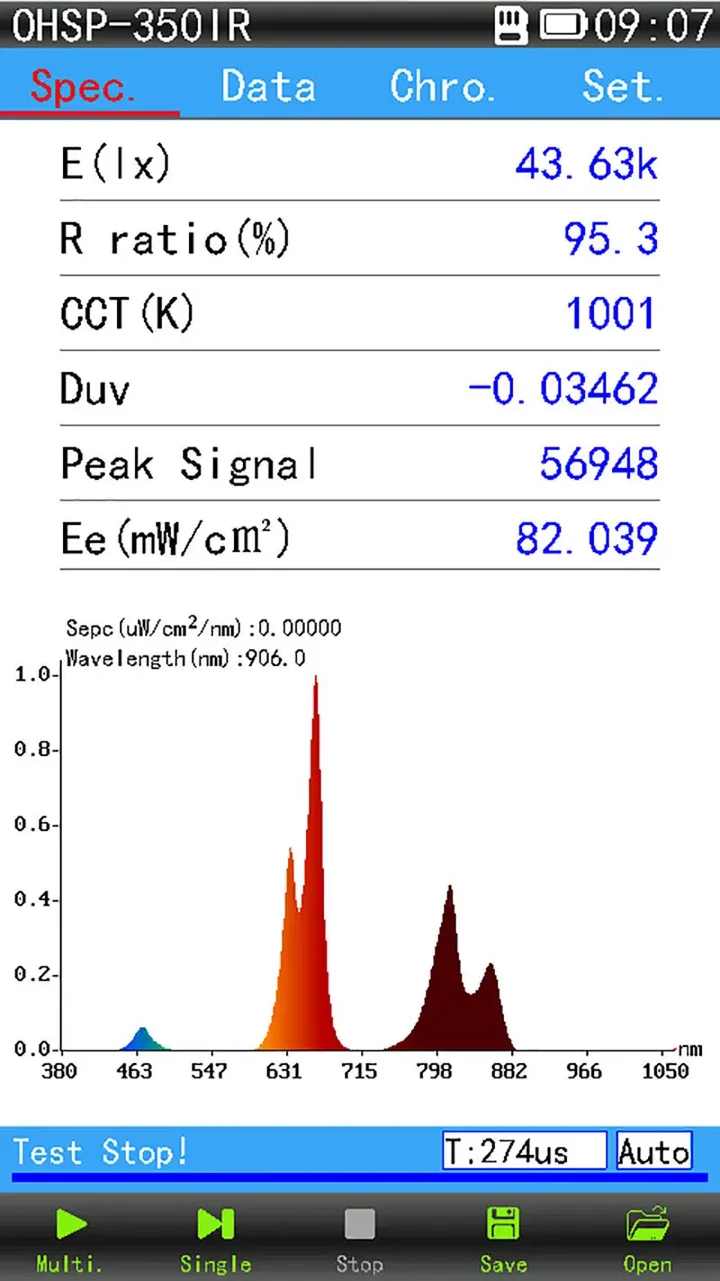Toggle the Auto integration mode
The height and width of the screenshot is (1281, 720).
tap(654, 1152)
